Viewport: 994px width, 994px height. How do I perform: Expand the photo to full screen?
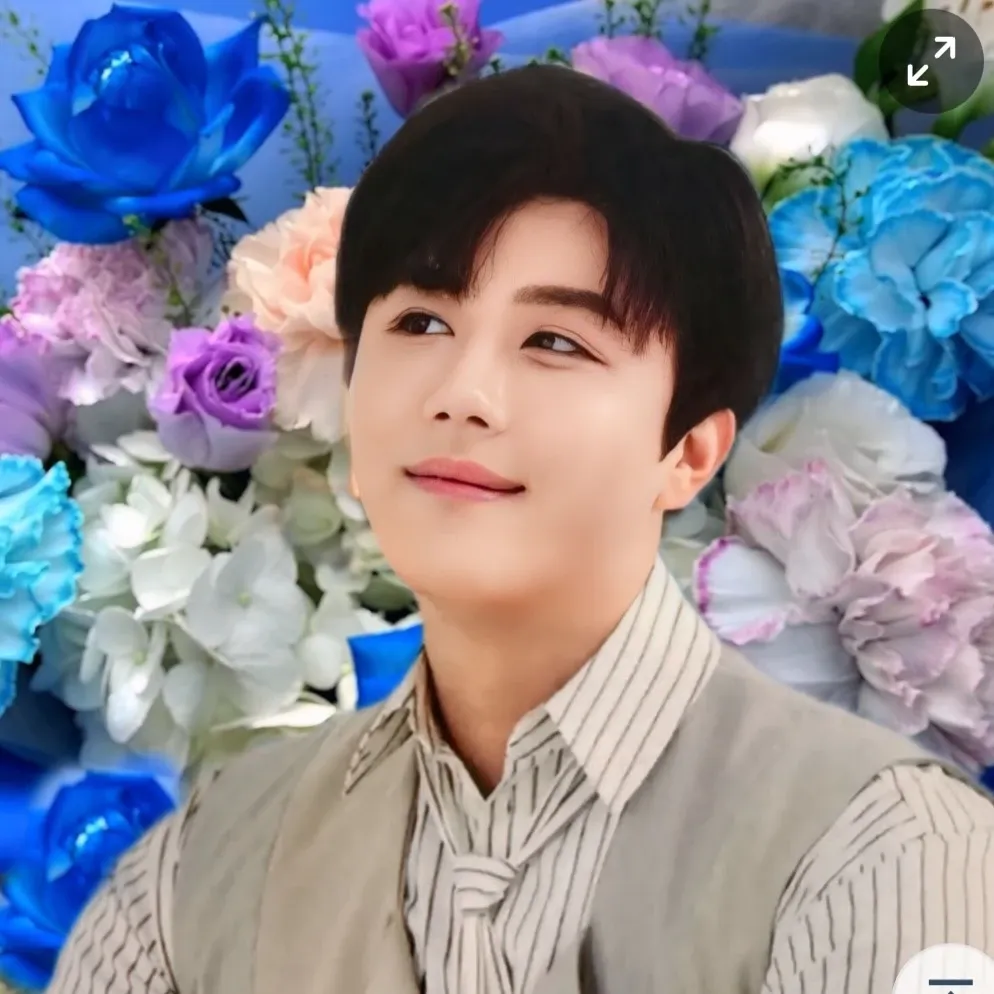(931, 61)
